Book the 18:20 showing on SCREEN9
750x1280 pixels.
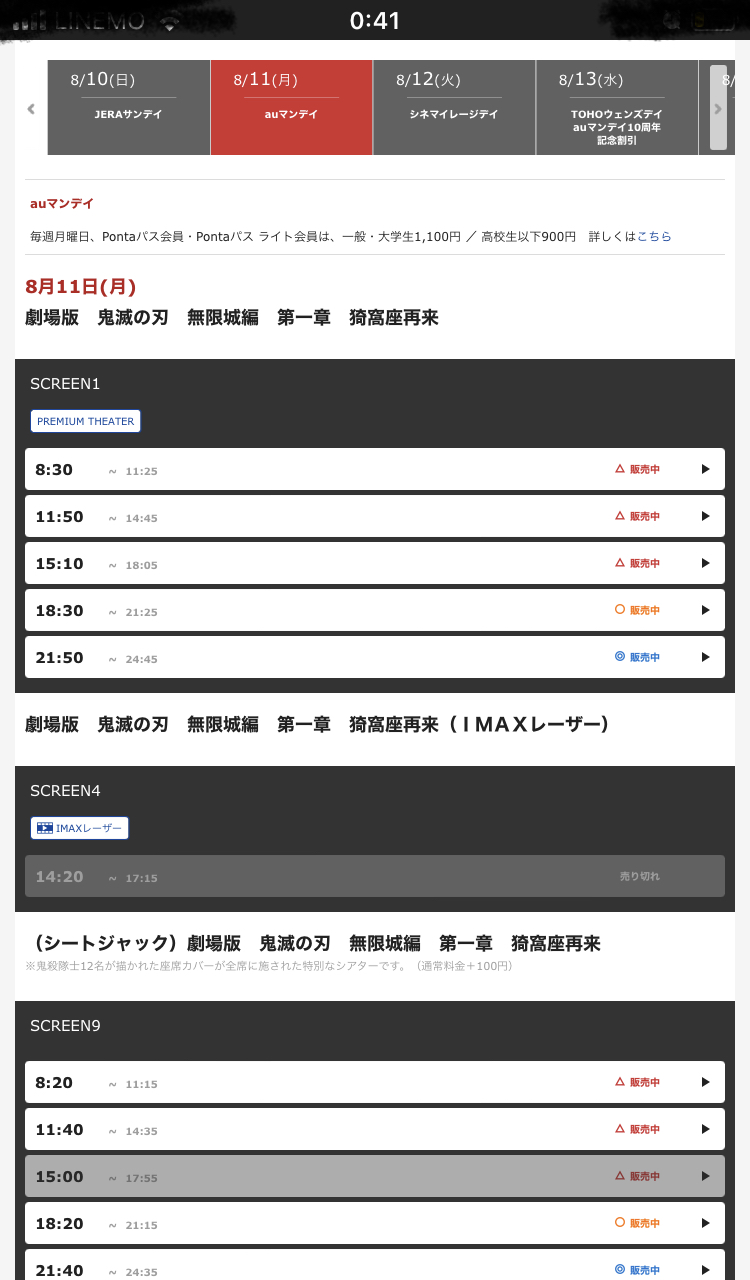[x=375, y=1223]
